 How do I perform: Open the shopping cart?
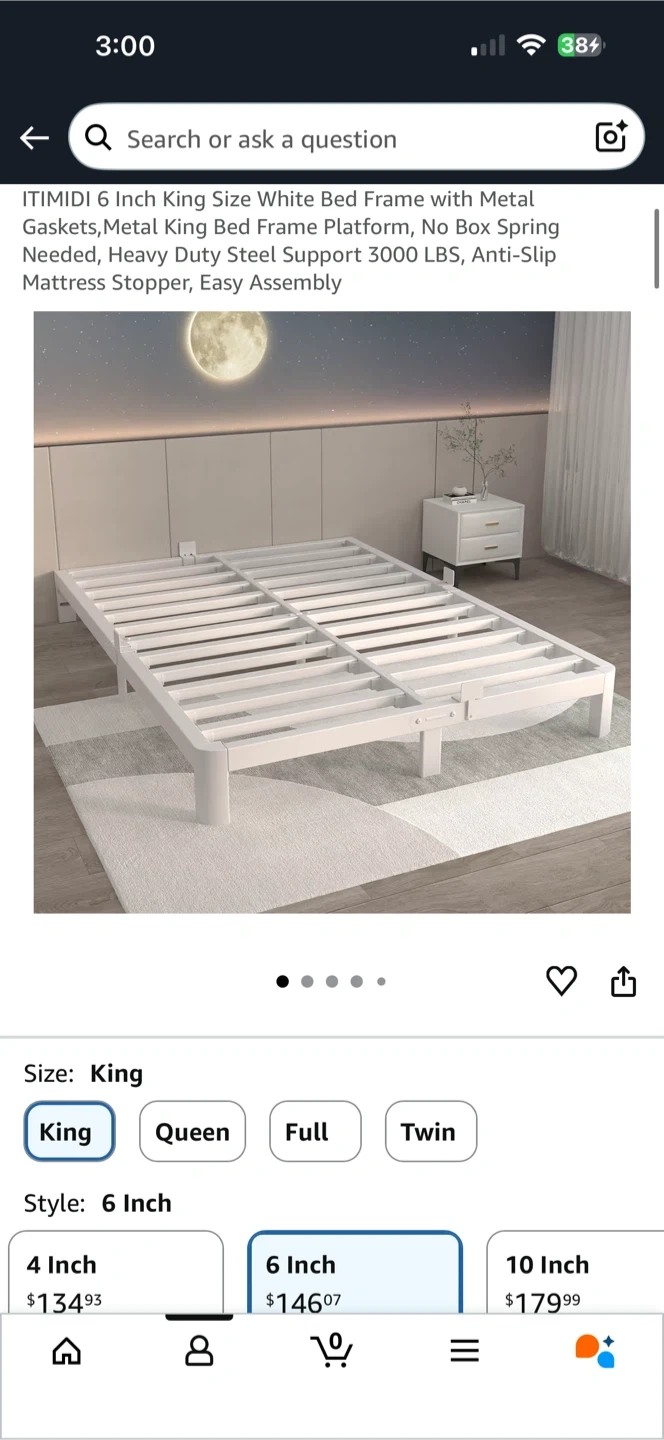pyautogui.click(x=331, y=1350)
